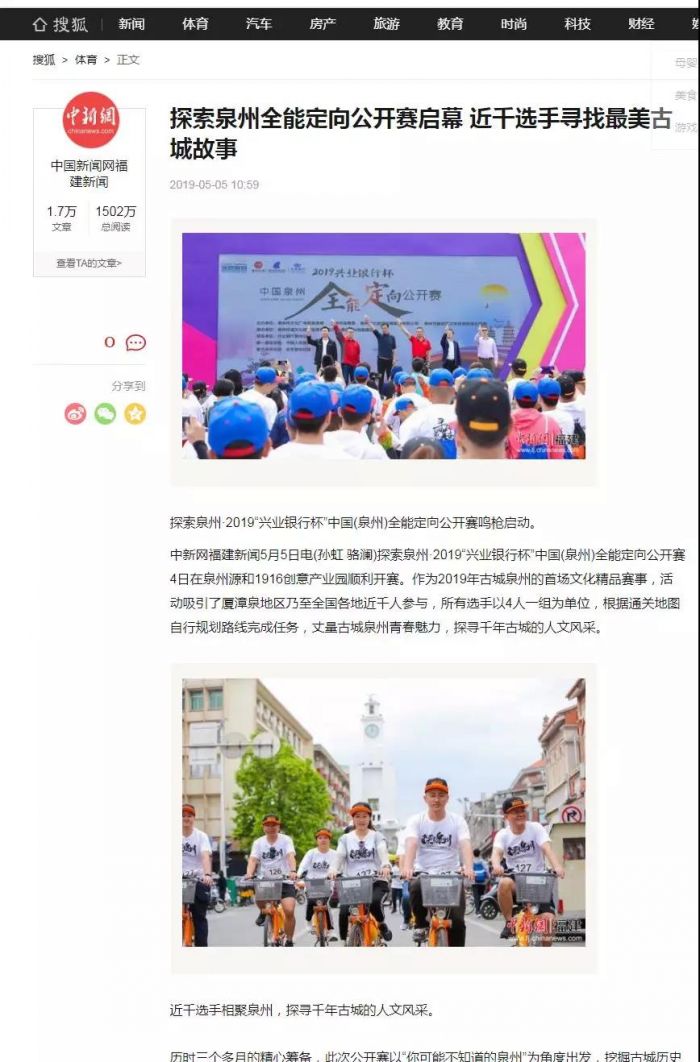Open the 中国新闻网福建新闻 author profile

89,173
